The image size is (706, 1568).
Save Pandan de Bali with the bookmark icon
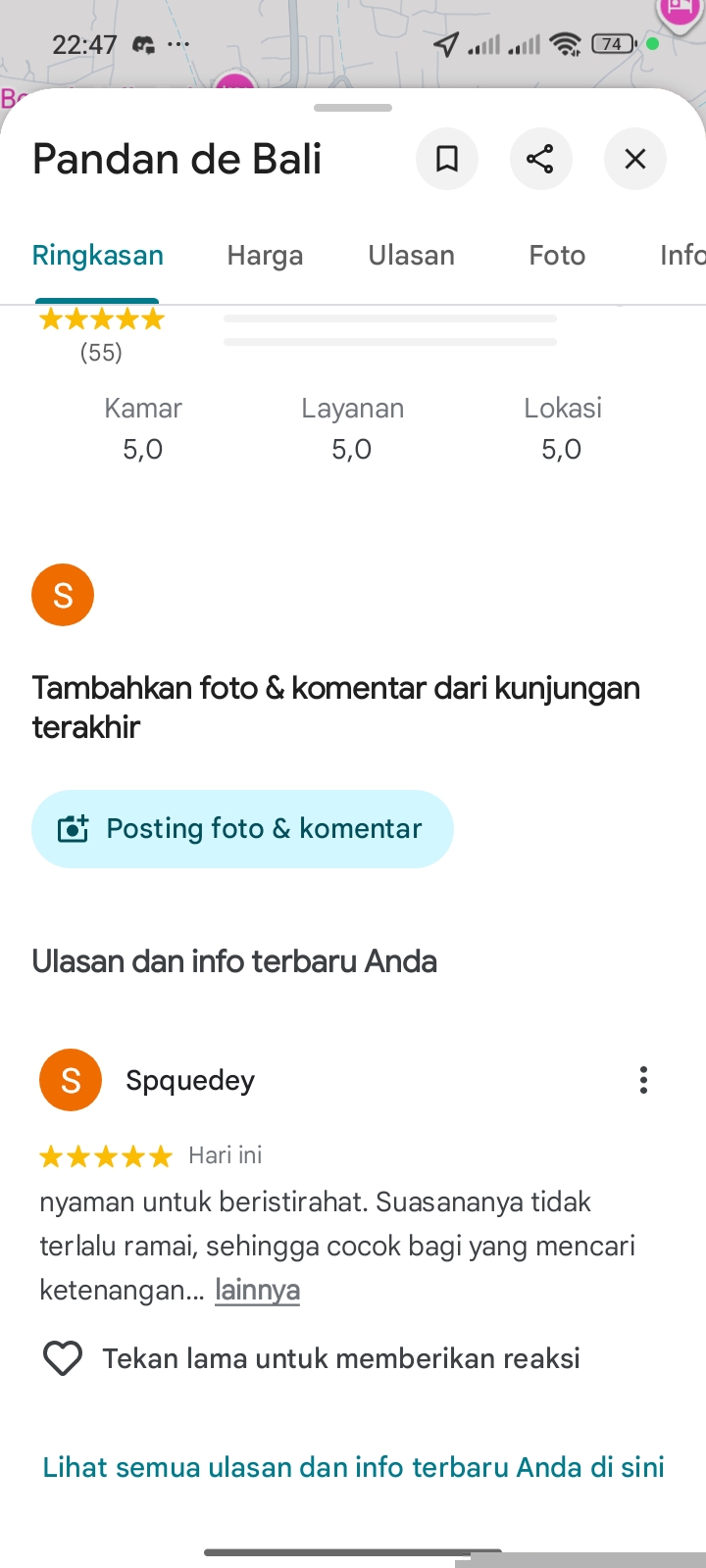pos(447,159)
